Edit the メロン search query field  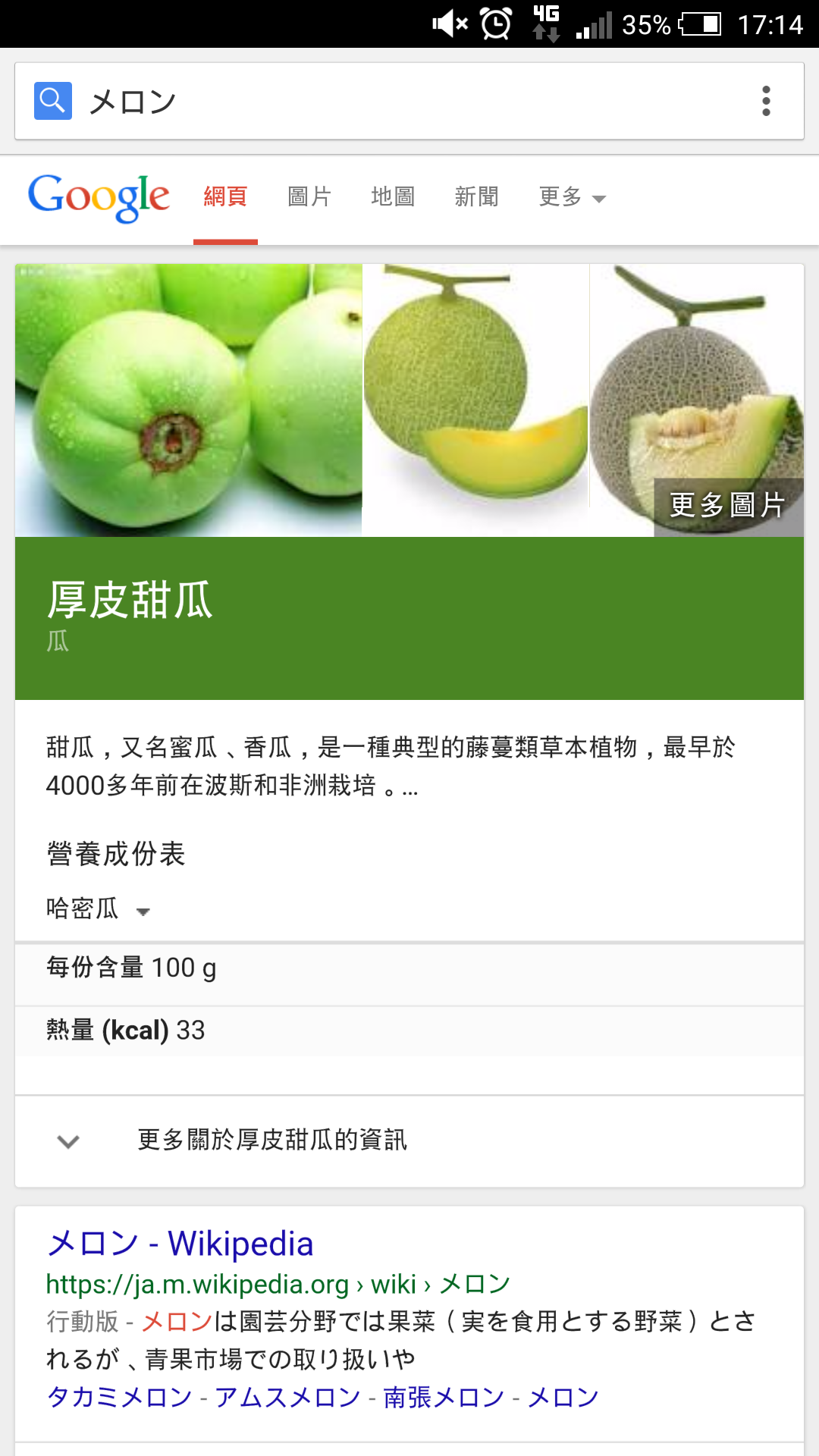pyautogui.click(x=409, y=101)
